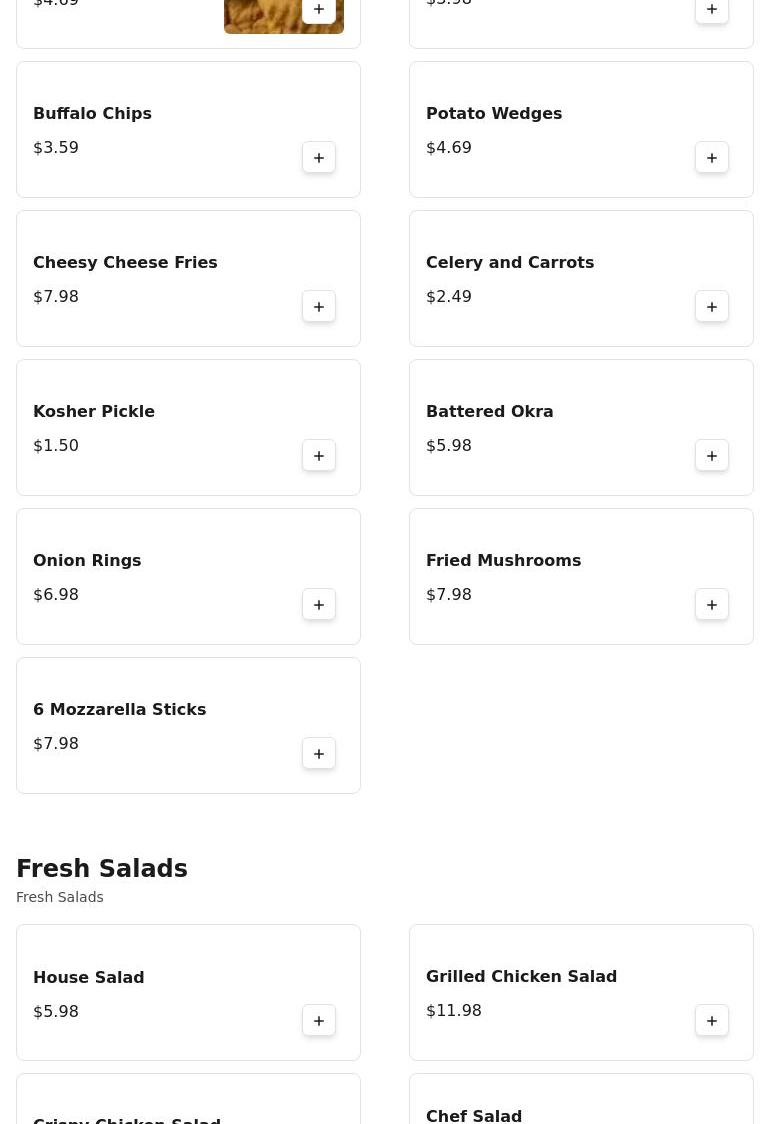Image resolution: width=770 pixels, height=1124 pixels.
Task: Add Celery and Carrots to cart
Action: pyautogui.click(x=712, y=307)
